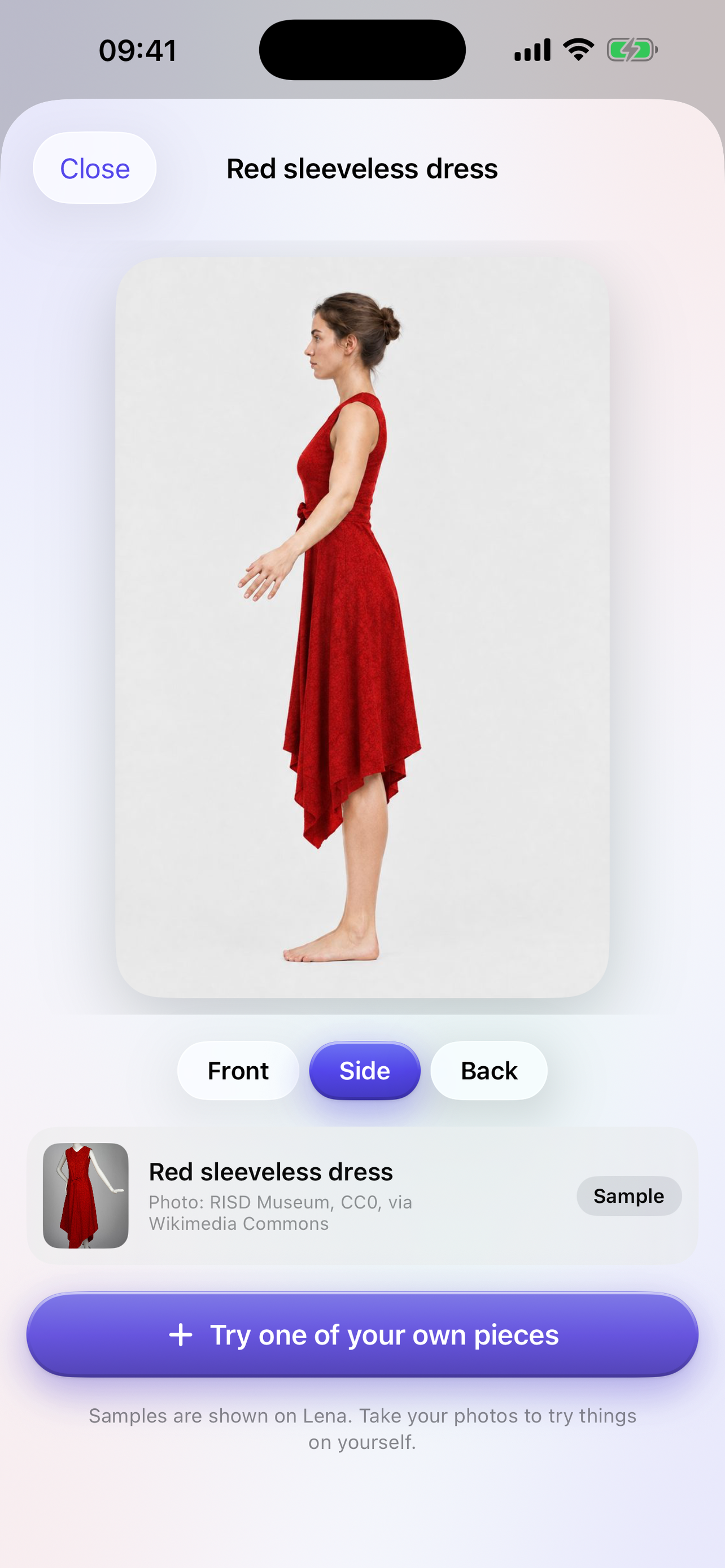Open the Red sleeveless dress sample card
Image resolution: width=725 pixels, height=1568 pixels.
[362, 1195]
